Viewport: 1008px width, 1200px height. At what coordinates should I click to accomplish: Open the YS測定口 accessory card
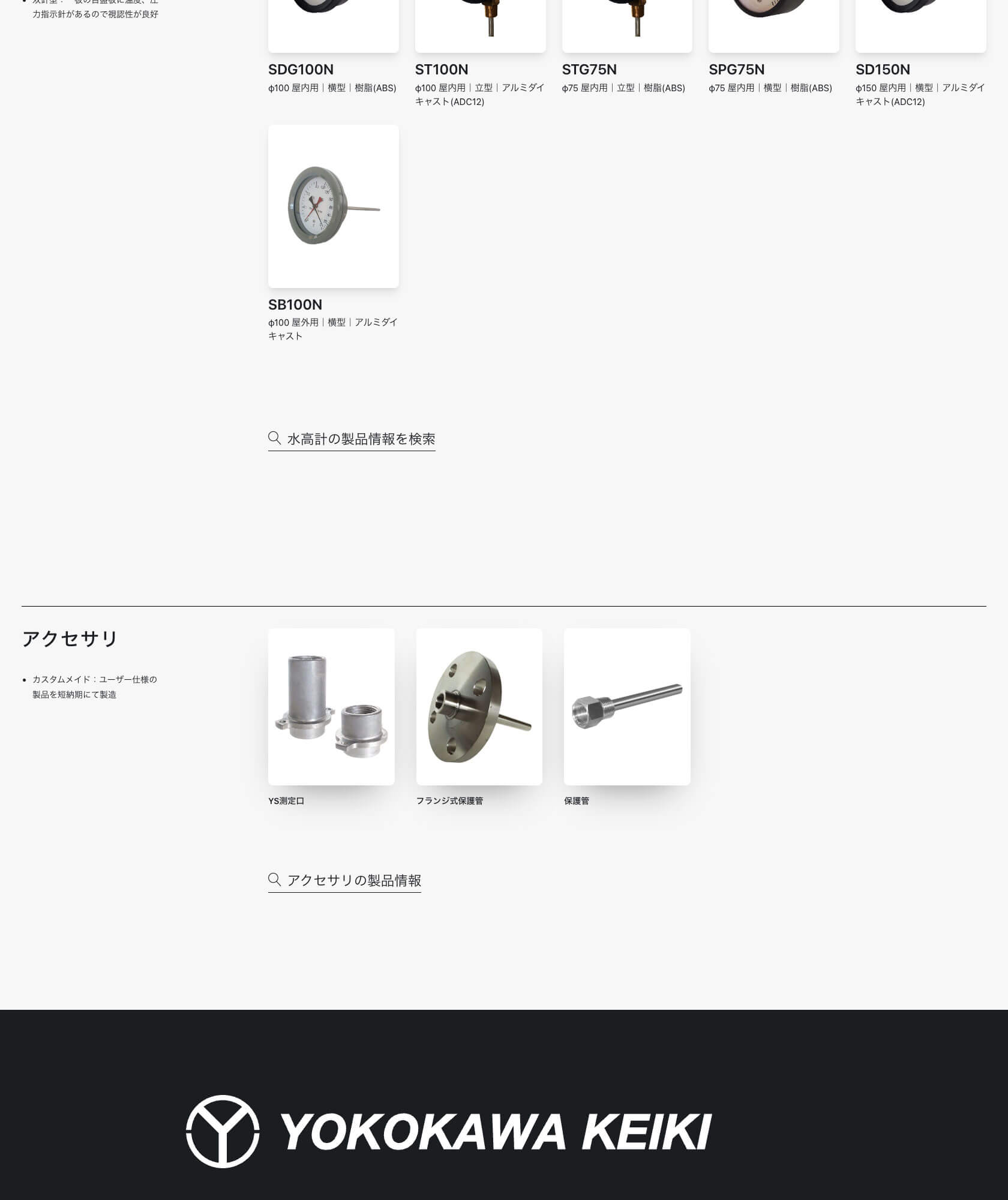click(x=331, y=706)
